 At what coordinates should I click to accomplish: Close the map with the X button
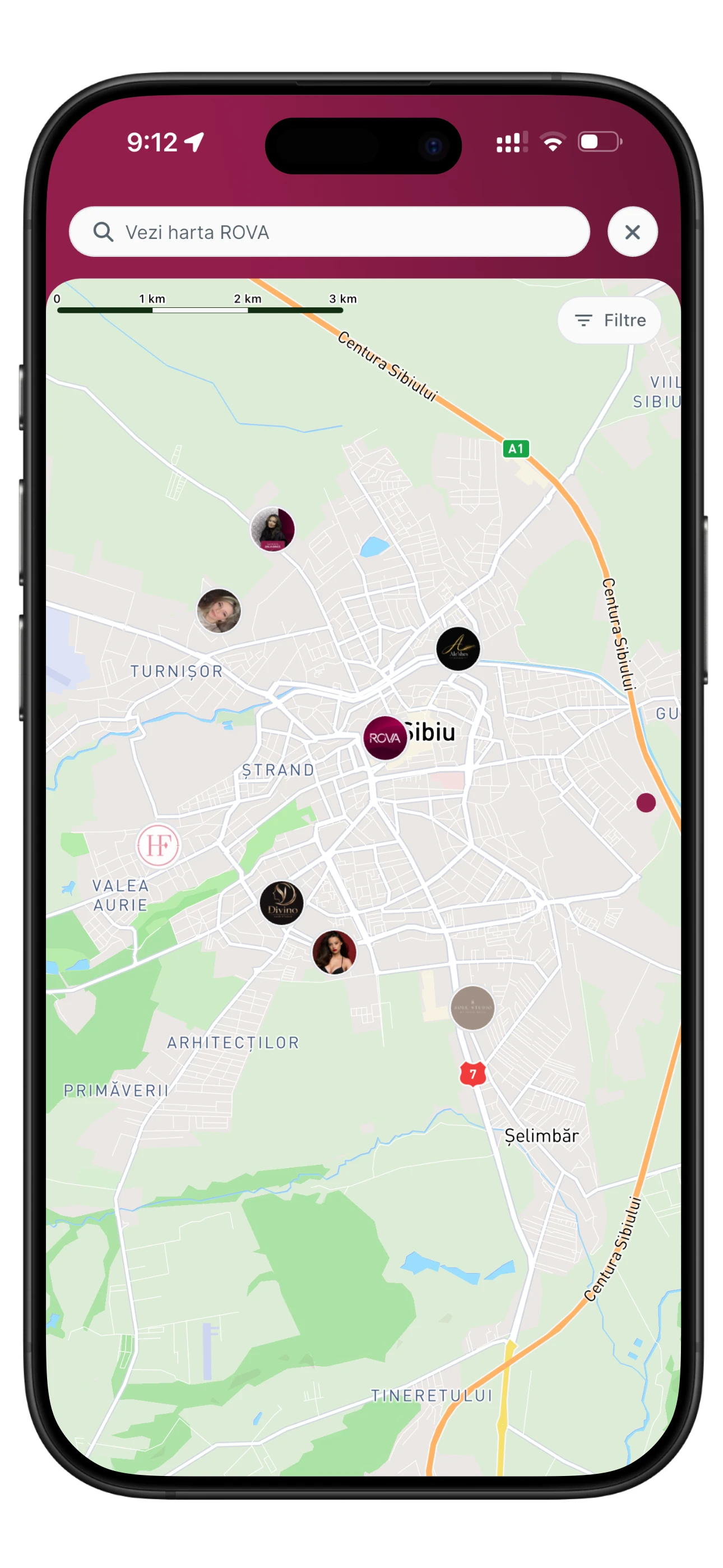[632, 232]
